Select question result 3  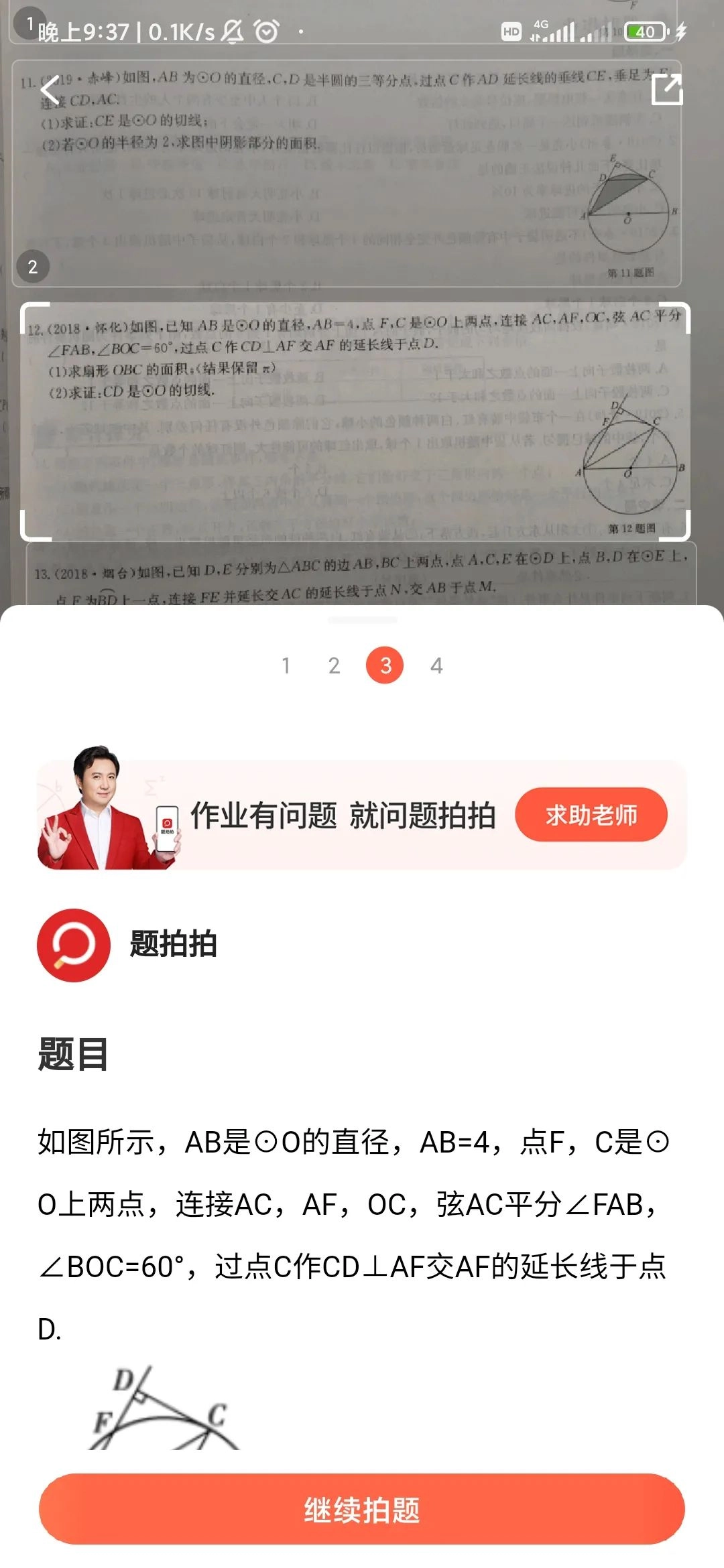tap(385, 665)
